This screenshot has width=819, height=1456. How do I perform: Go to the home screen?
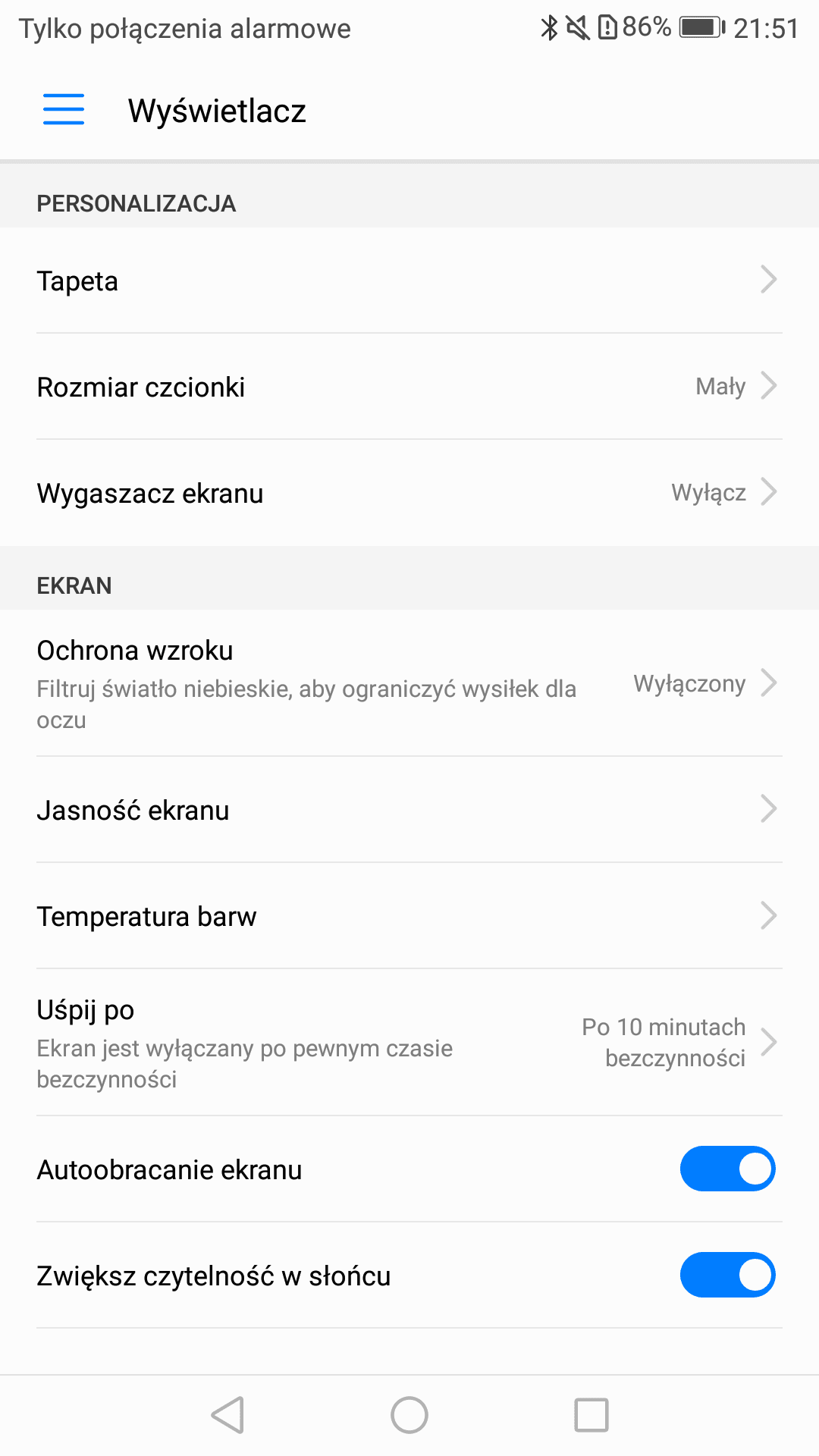[x=409, y=1415]
